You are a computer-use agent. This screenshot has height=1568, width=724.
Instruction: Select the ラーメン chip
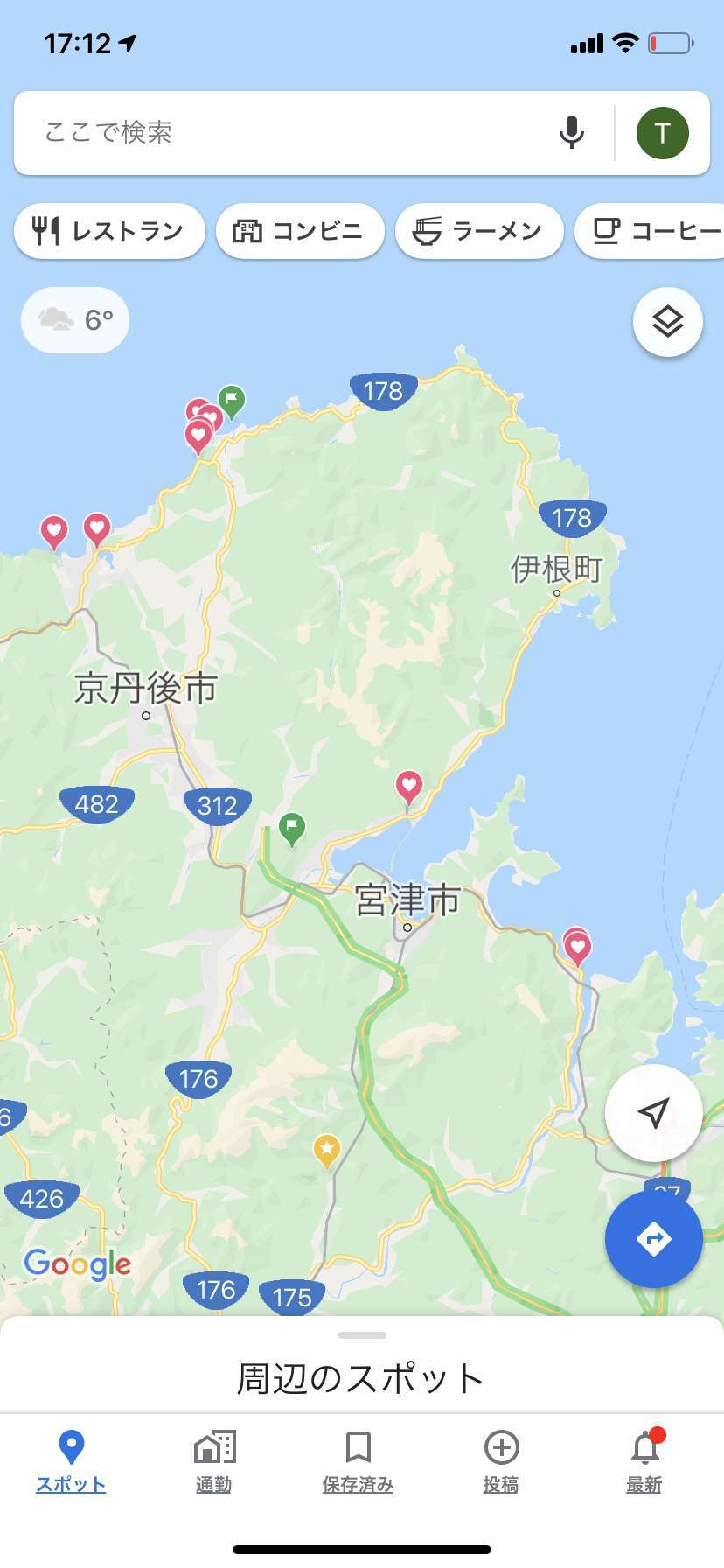pyautogui.click(x=479, y=231)
